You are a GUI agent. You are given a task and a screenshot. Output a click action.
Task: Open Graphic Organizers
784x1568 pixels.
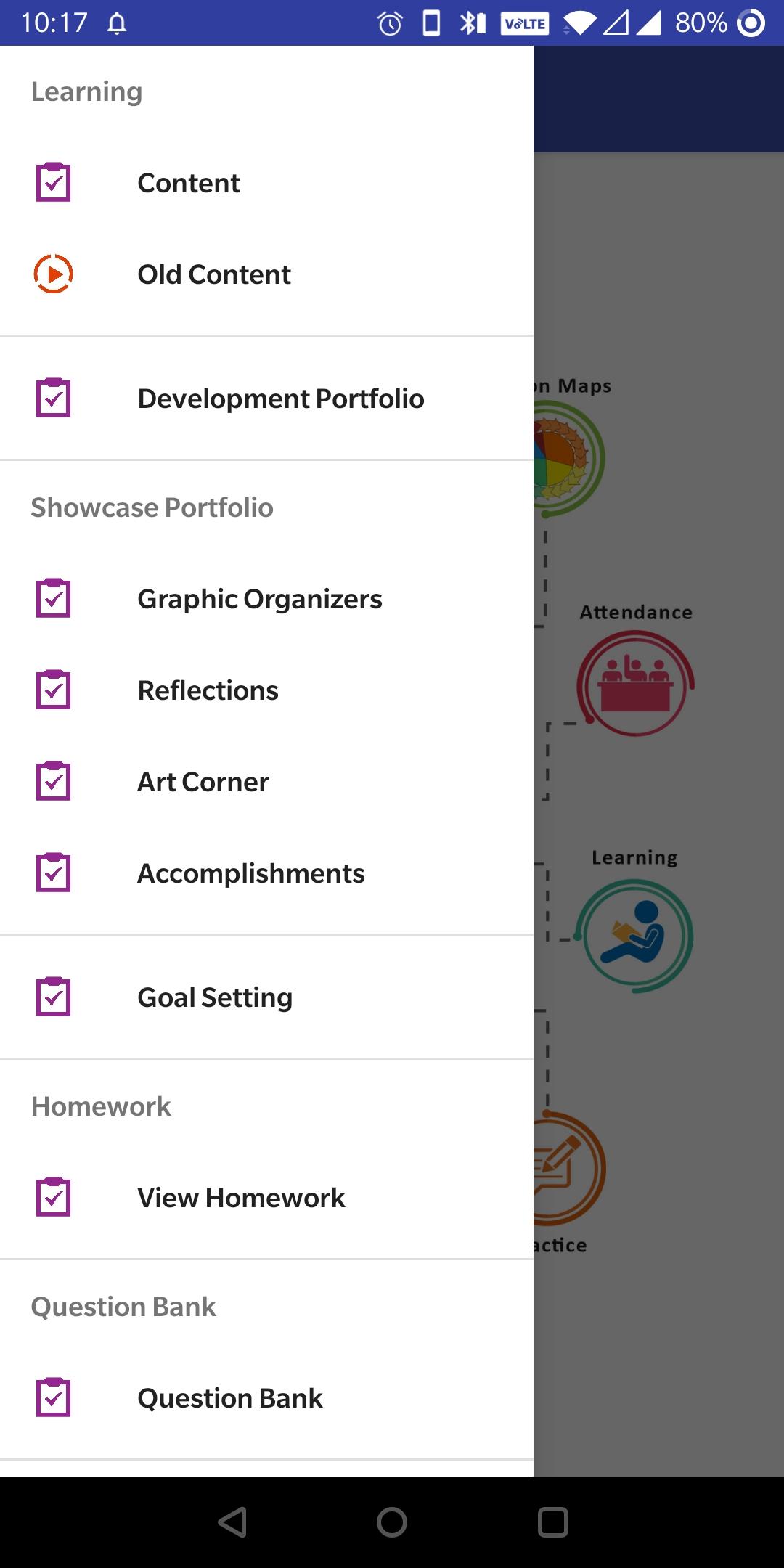click(x=266, y=599)
